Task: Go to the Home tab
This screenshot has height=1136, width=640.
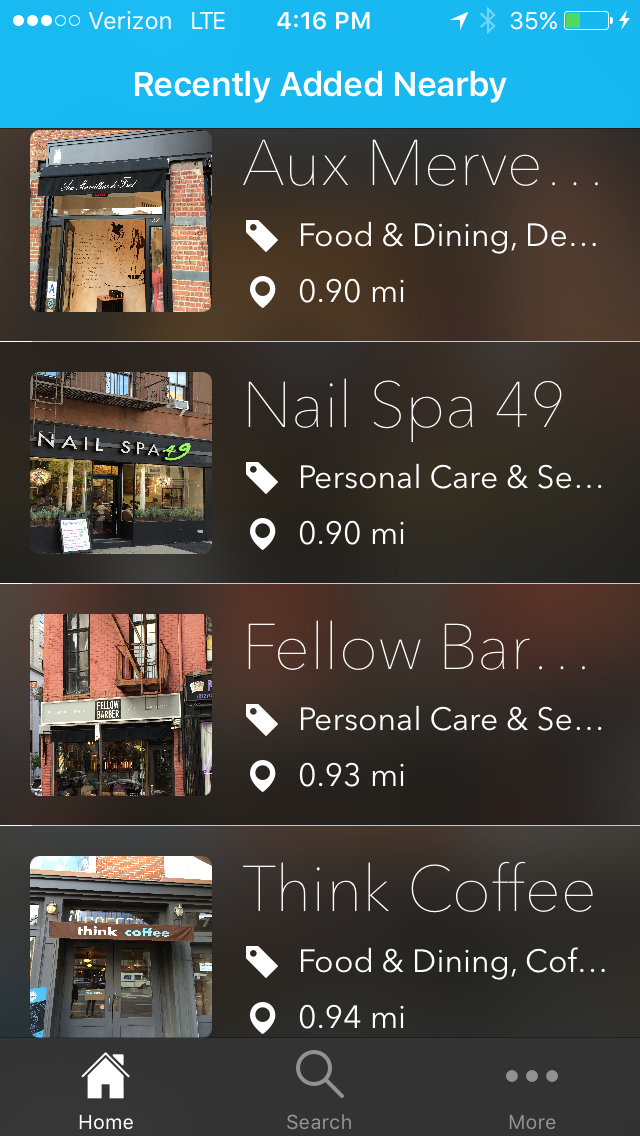Action: [106, 1090]
